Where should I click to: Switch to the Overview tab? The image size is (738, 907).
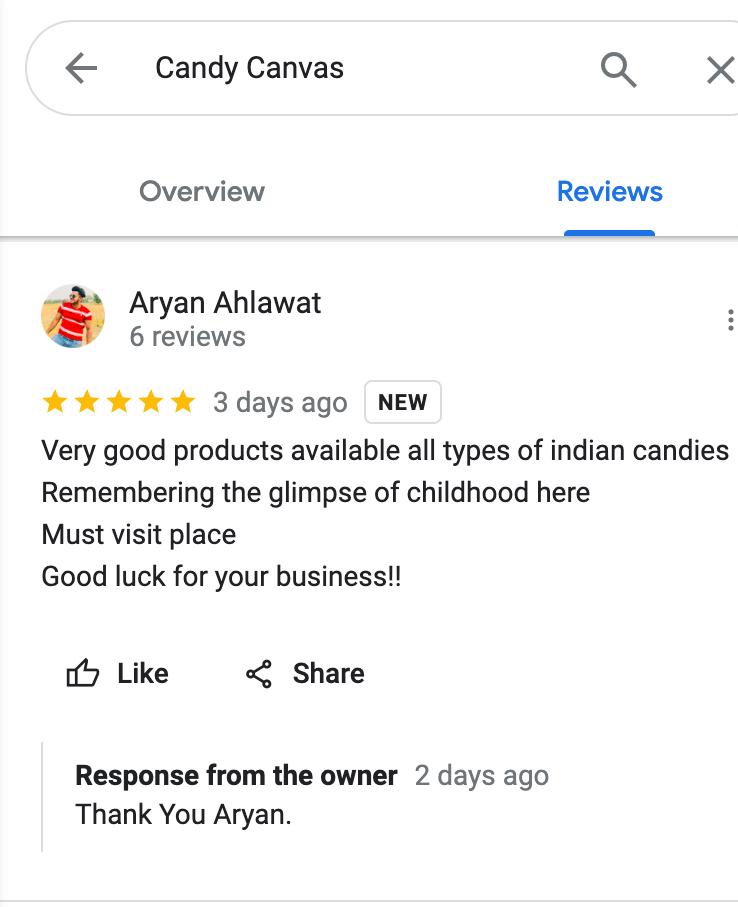[202, 191]
